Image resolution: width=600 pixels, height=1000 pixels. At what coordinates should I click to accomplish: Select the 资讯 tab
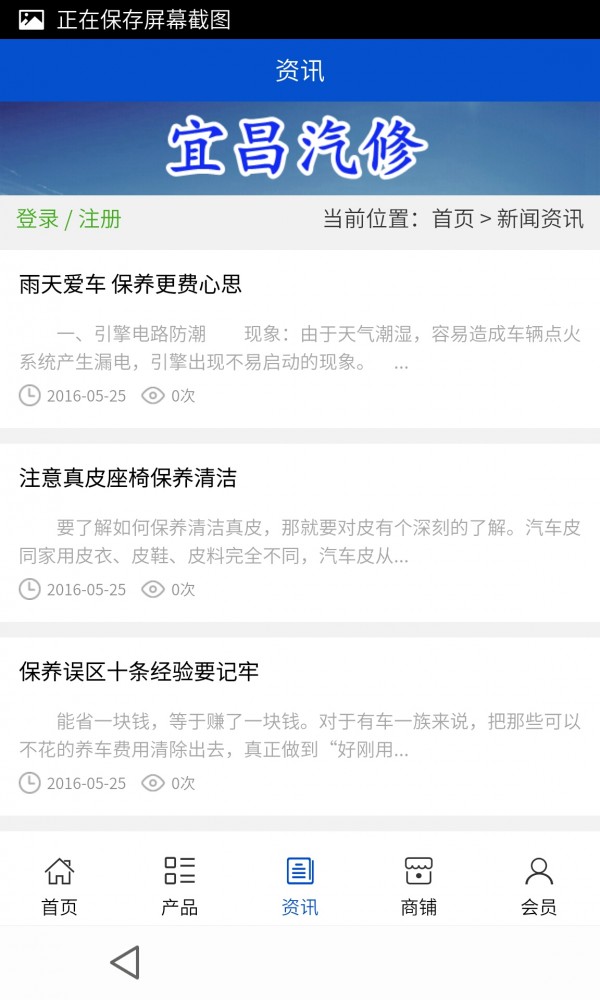tap(300, 885)
